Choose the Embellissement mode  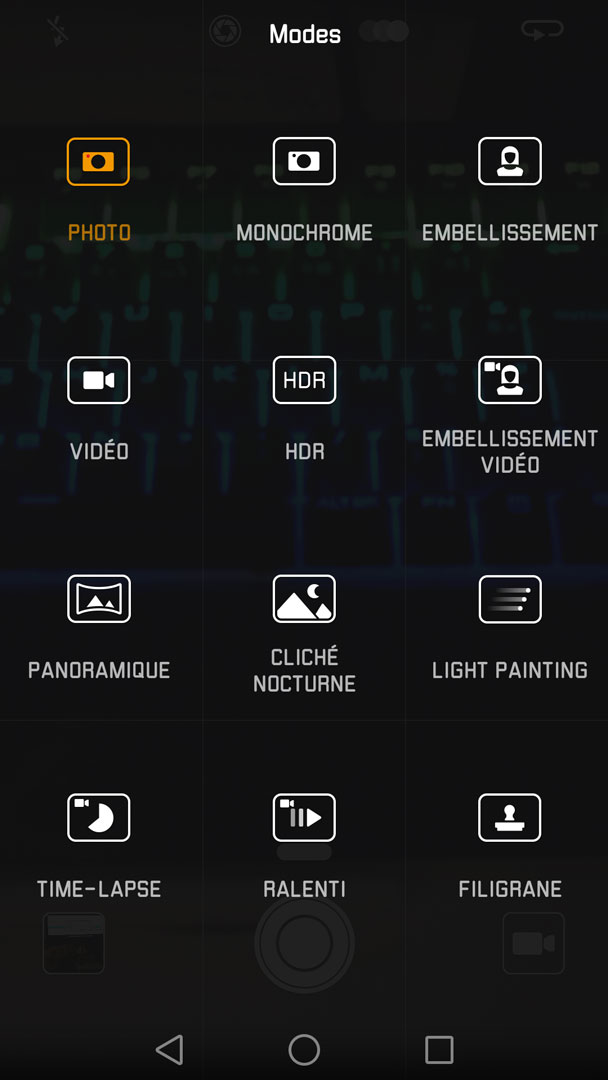coord(510,162)
